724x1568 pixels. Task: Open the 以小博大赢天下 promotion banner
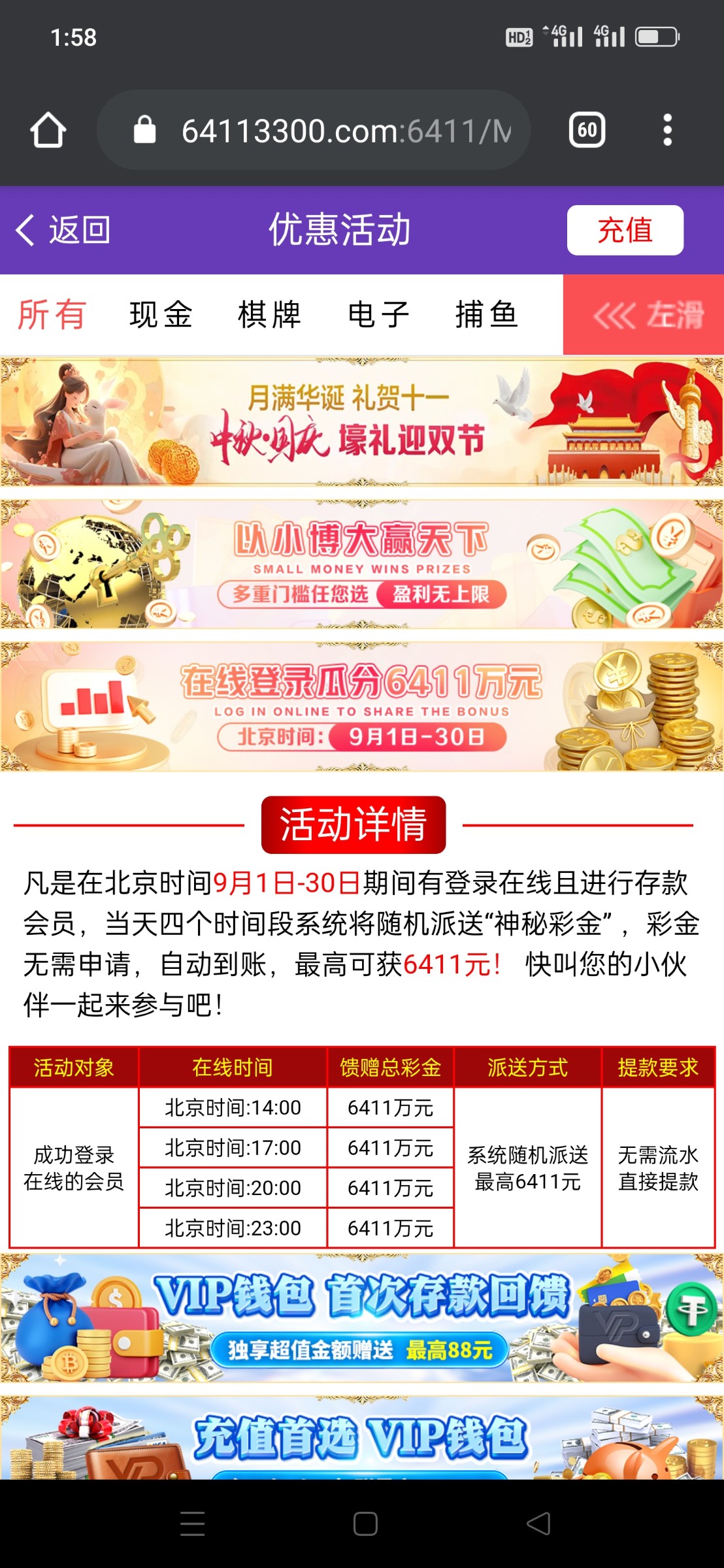(x=362, y=564)
